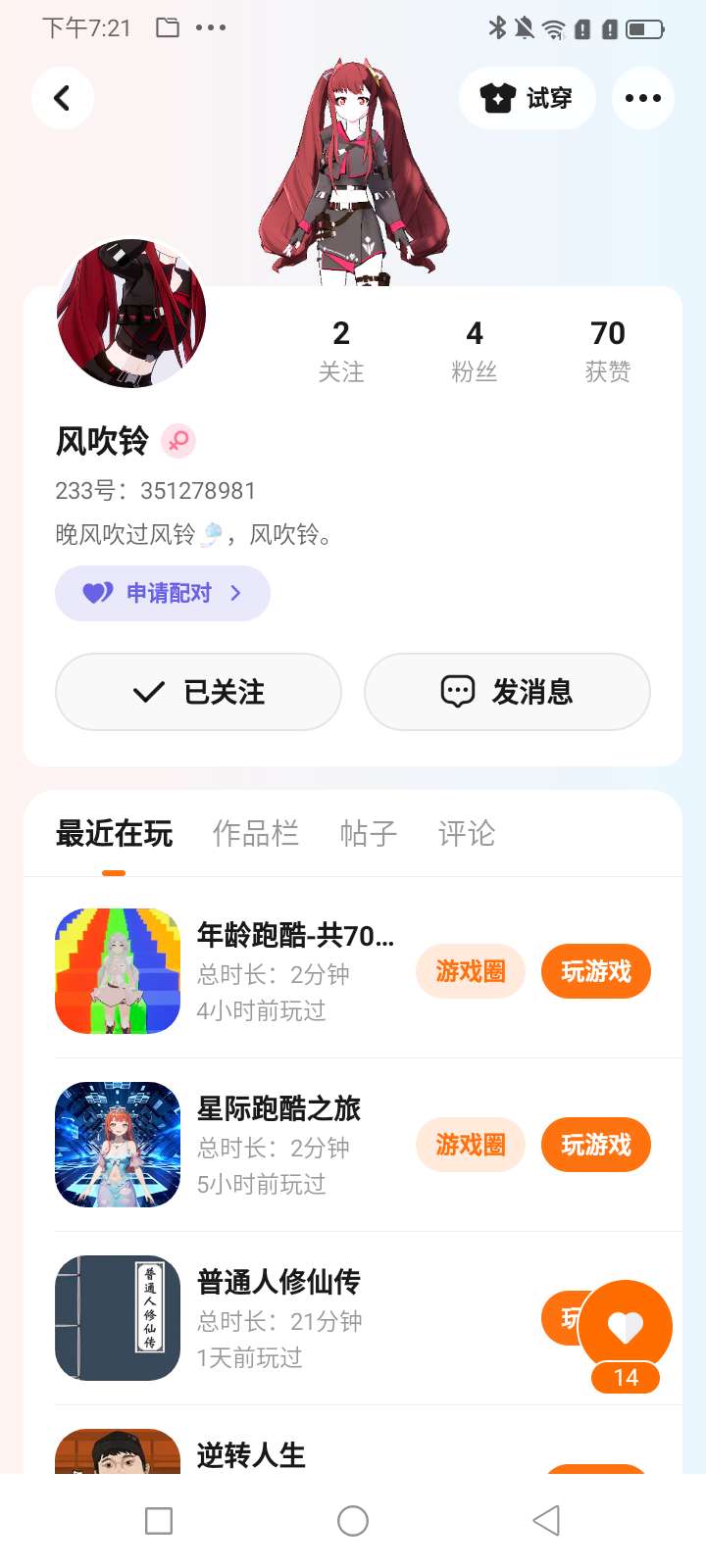Open 游戏圈 for 星际跑酷之旅

[471, 1145]
